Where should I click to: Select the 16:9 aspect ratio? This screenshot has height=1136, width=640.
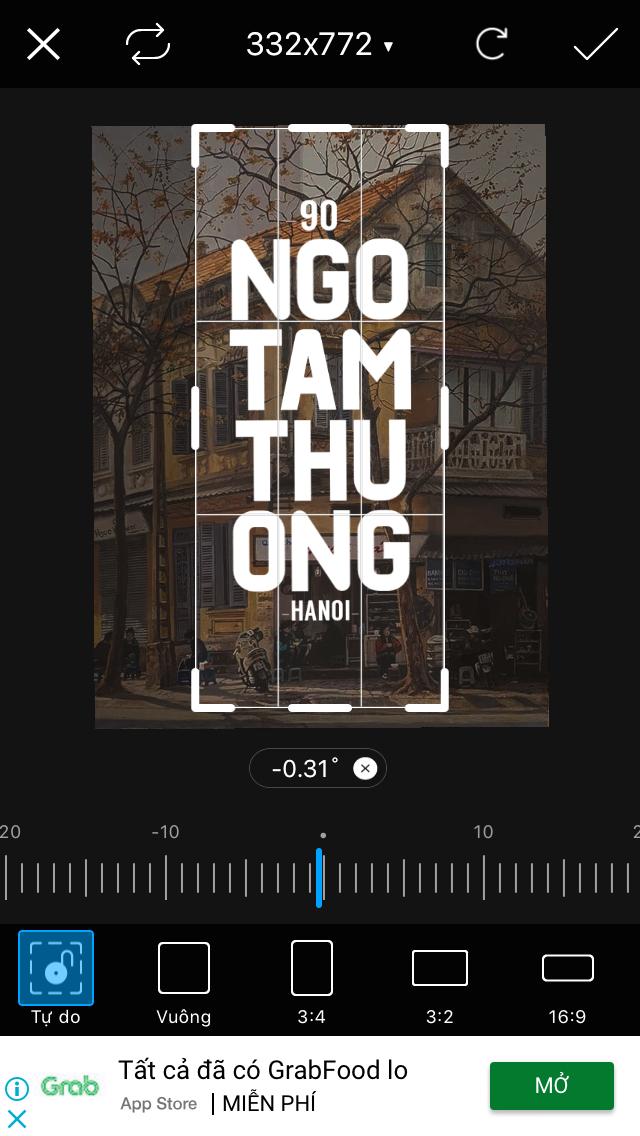[x=567, y=978]
